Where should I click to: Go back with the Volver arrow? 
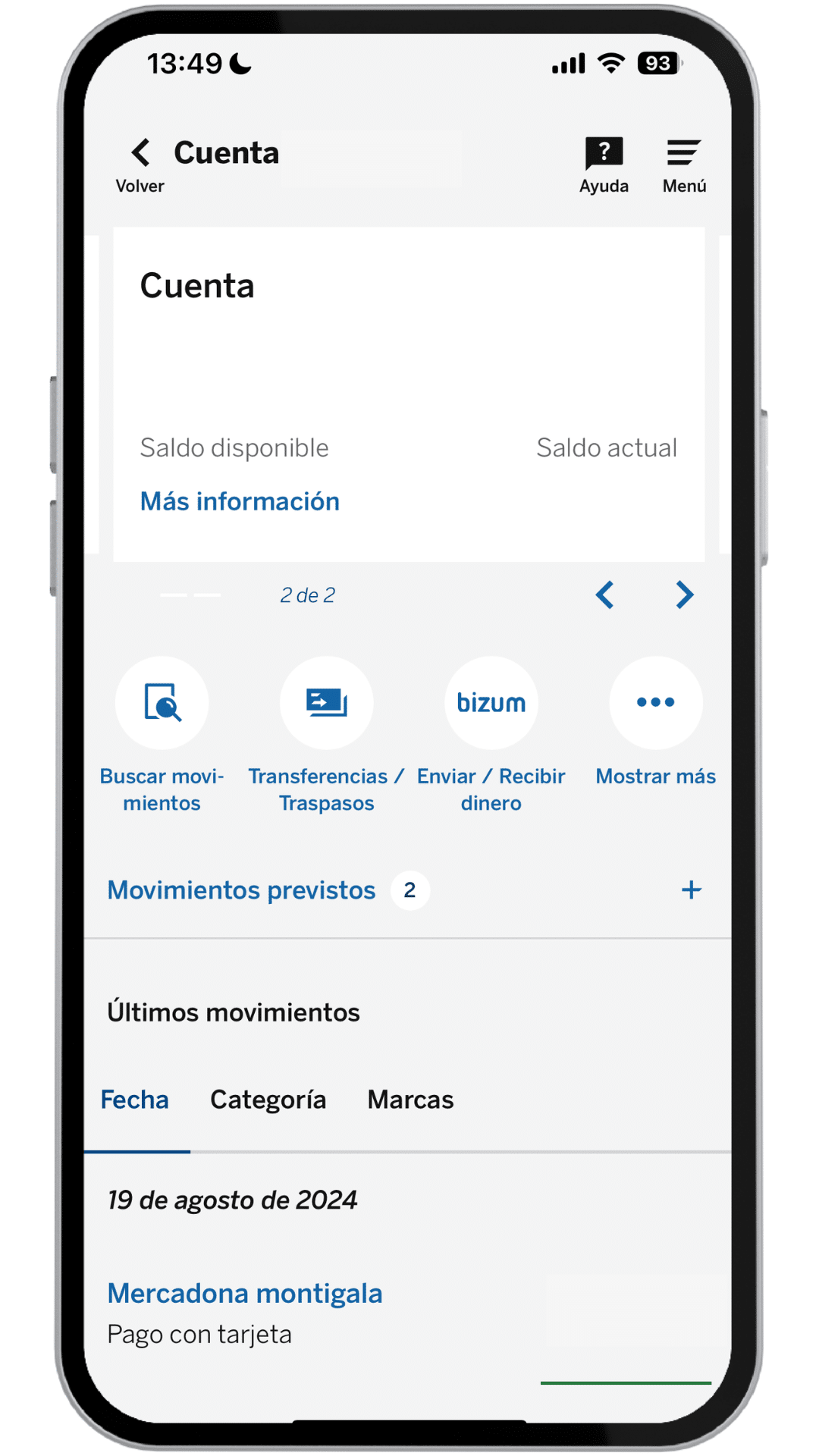pos(140,154)
